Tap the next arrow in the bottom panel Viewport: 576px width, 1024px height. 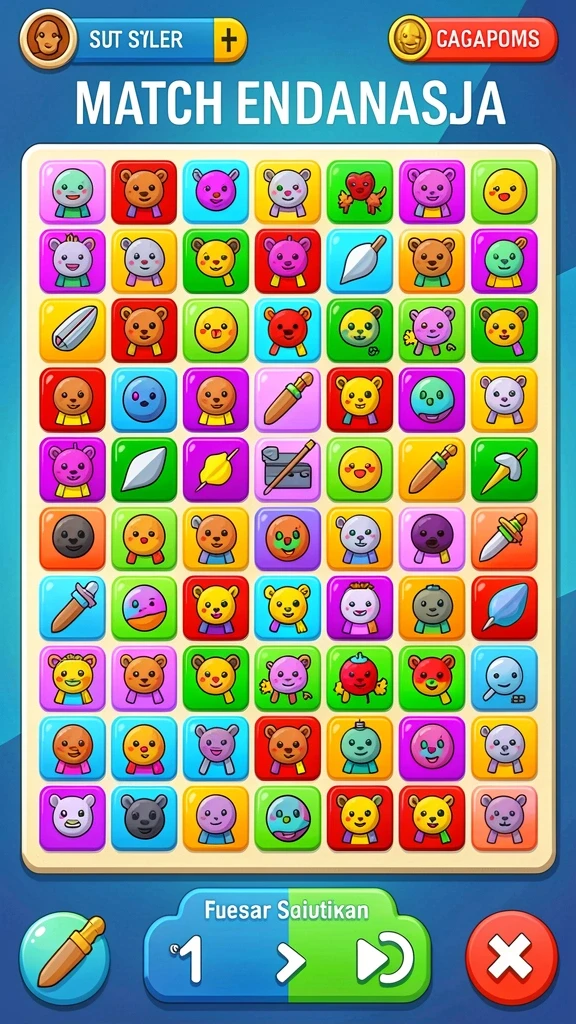(x=289, y=963)
